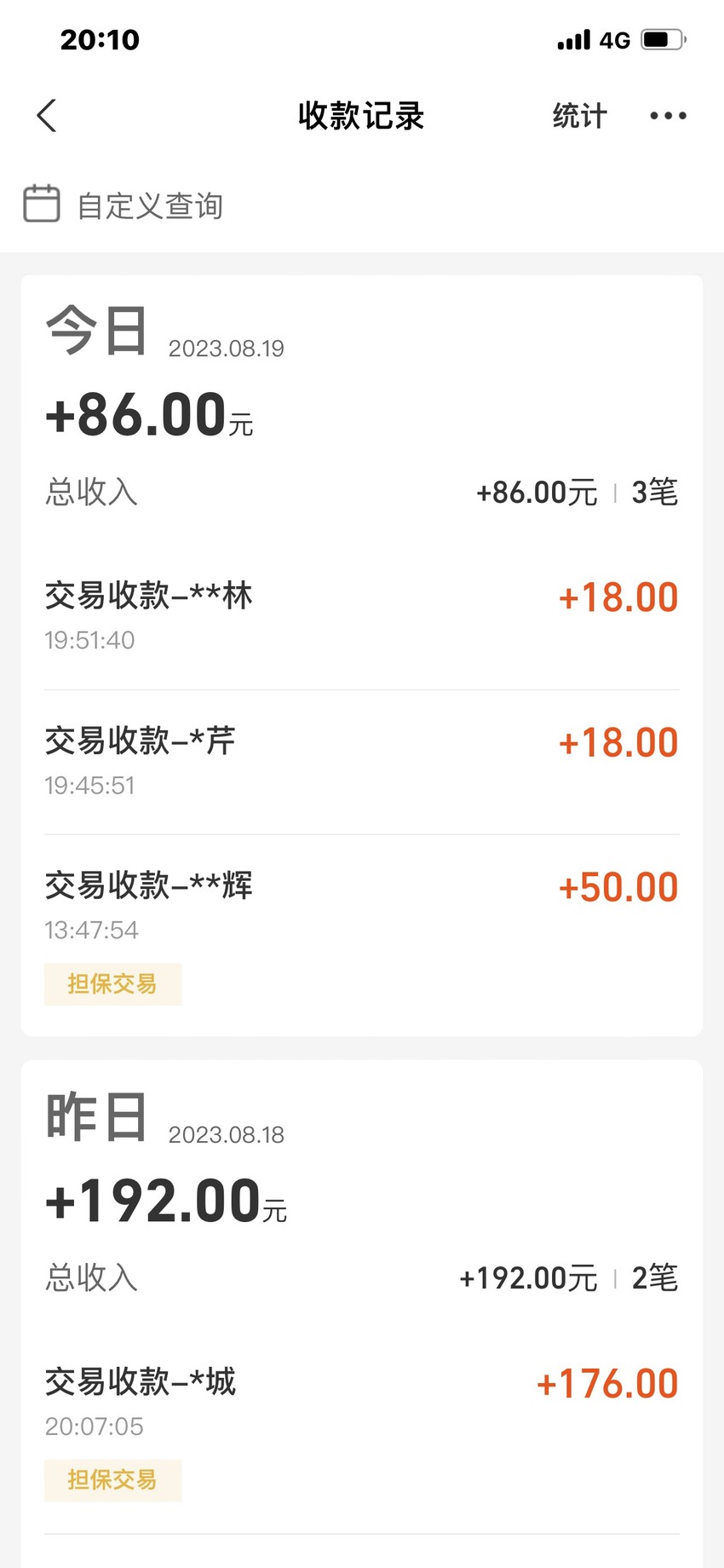This screenshot has height=1568, width=724.
Task: View the 18.00 payment from *芹
Action: point(362,762)
